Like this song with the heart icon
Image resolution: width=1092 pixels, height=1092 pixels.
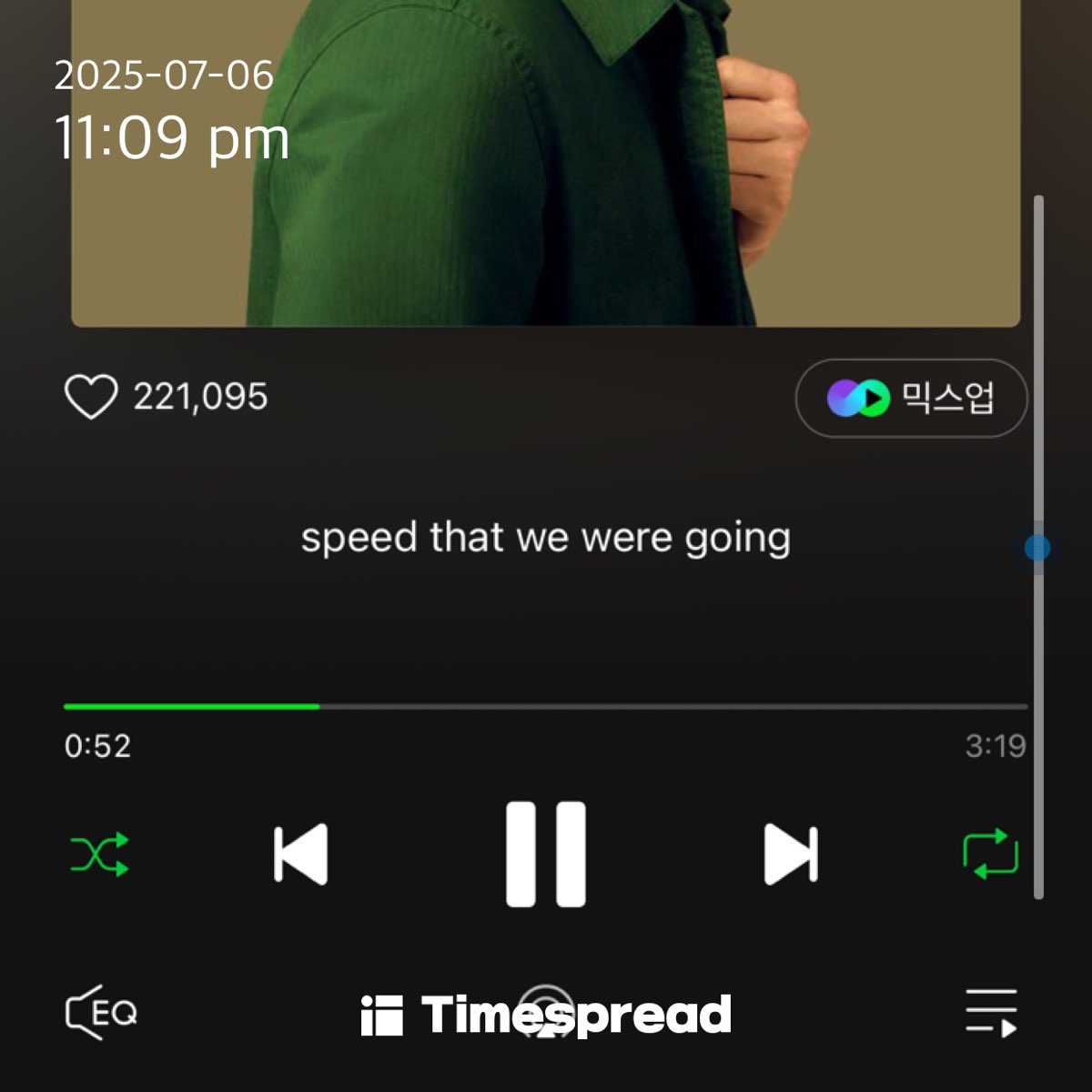[91, 398]
